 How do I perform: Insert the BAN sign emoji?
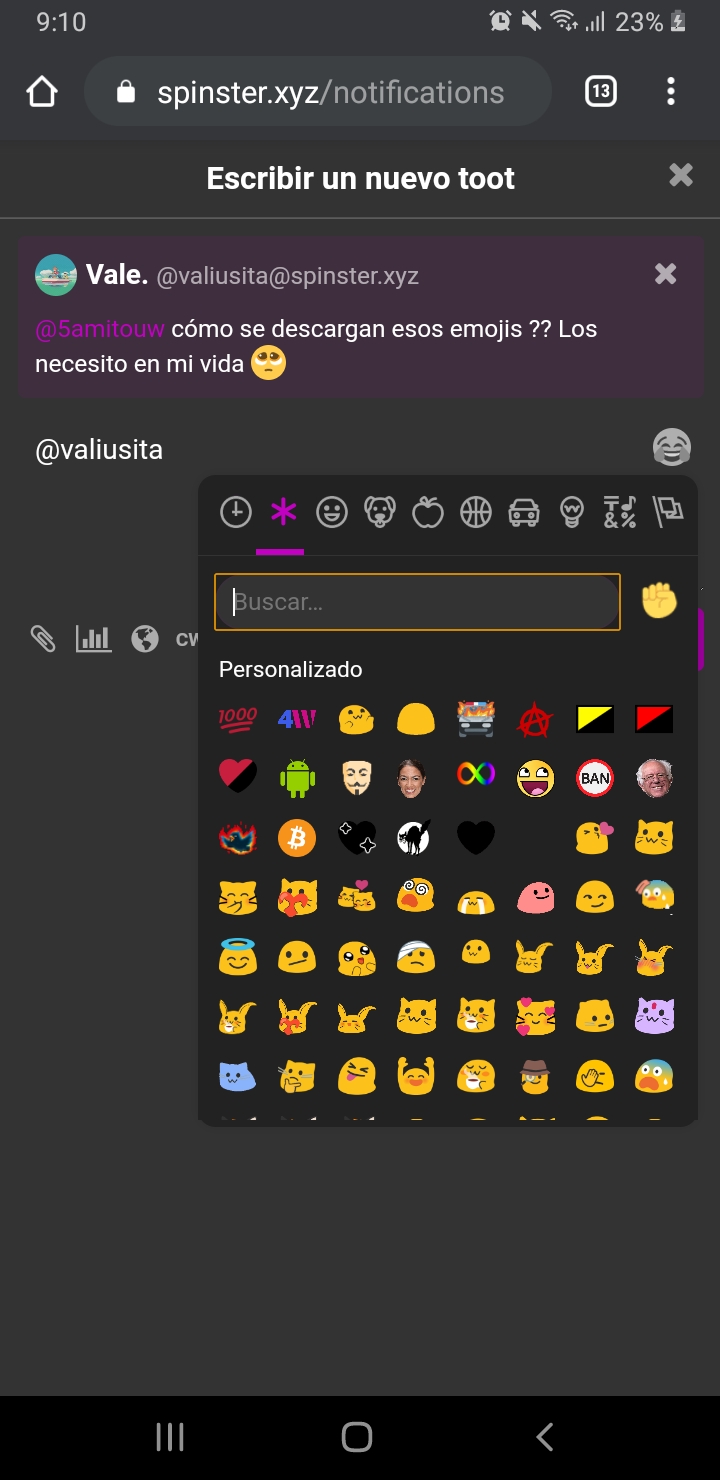pos(595,778)
